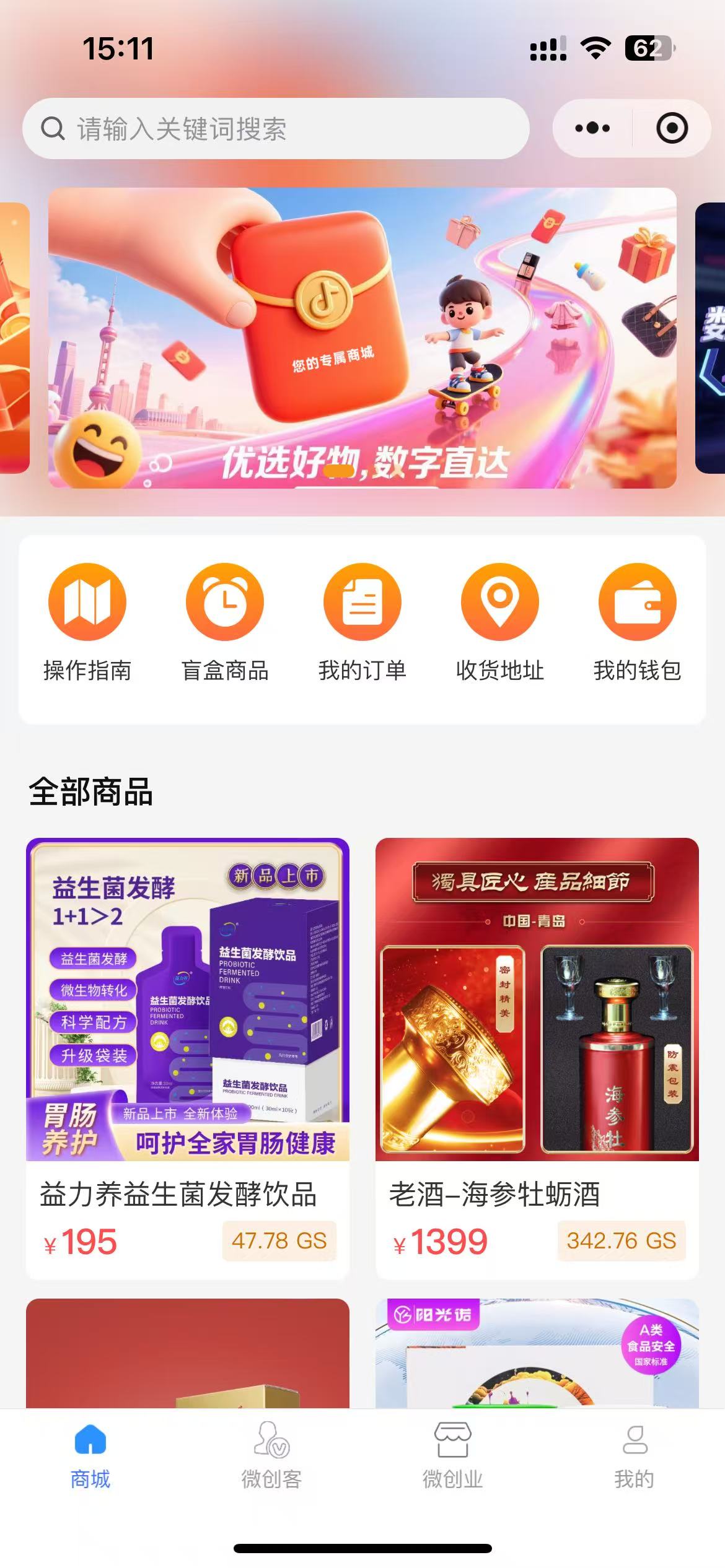Open the 阳光诺 product card
This screenshot has width=725, height=1568.
pos(537,1356)
